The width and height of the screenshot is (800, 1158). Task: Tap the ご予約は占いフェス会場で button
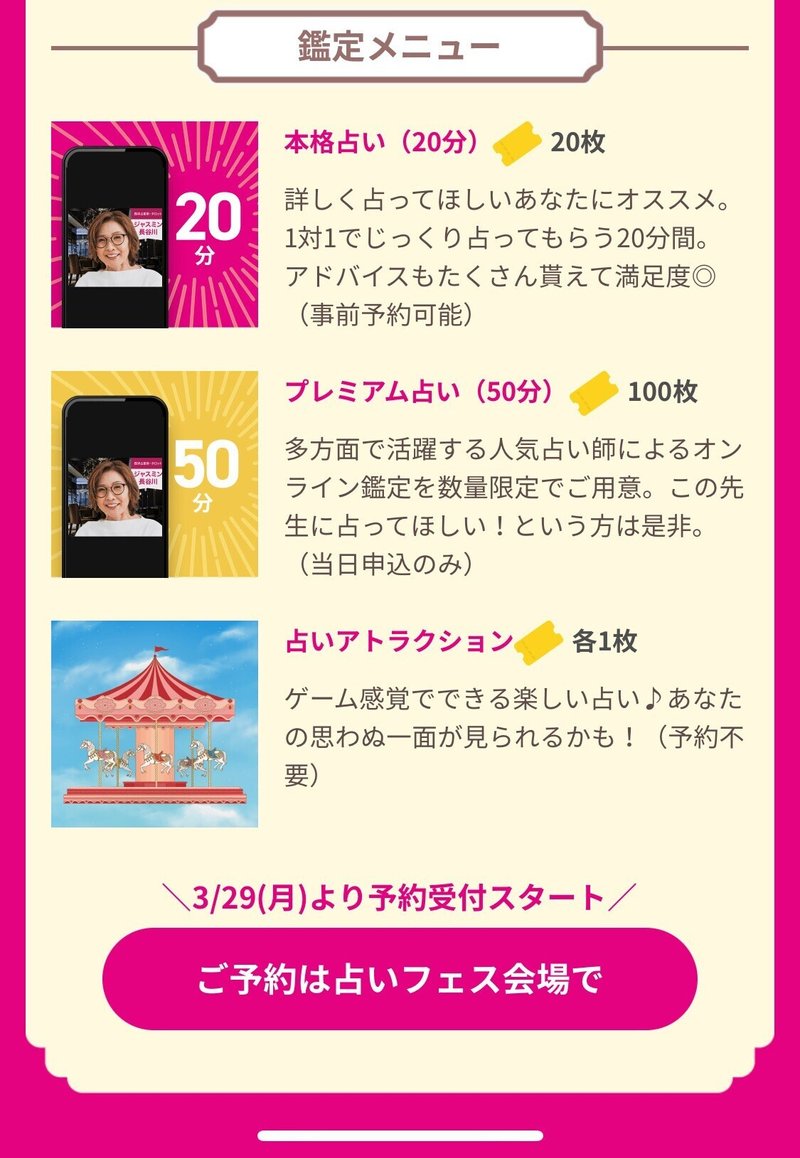point(400,979)
